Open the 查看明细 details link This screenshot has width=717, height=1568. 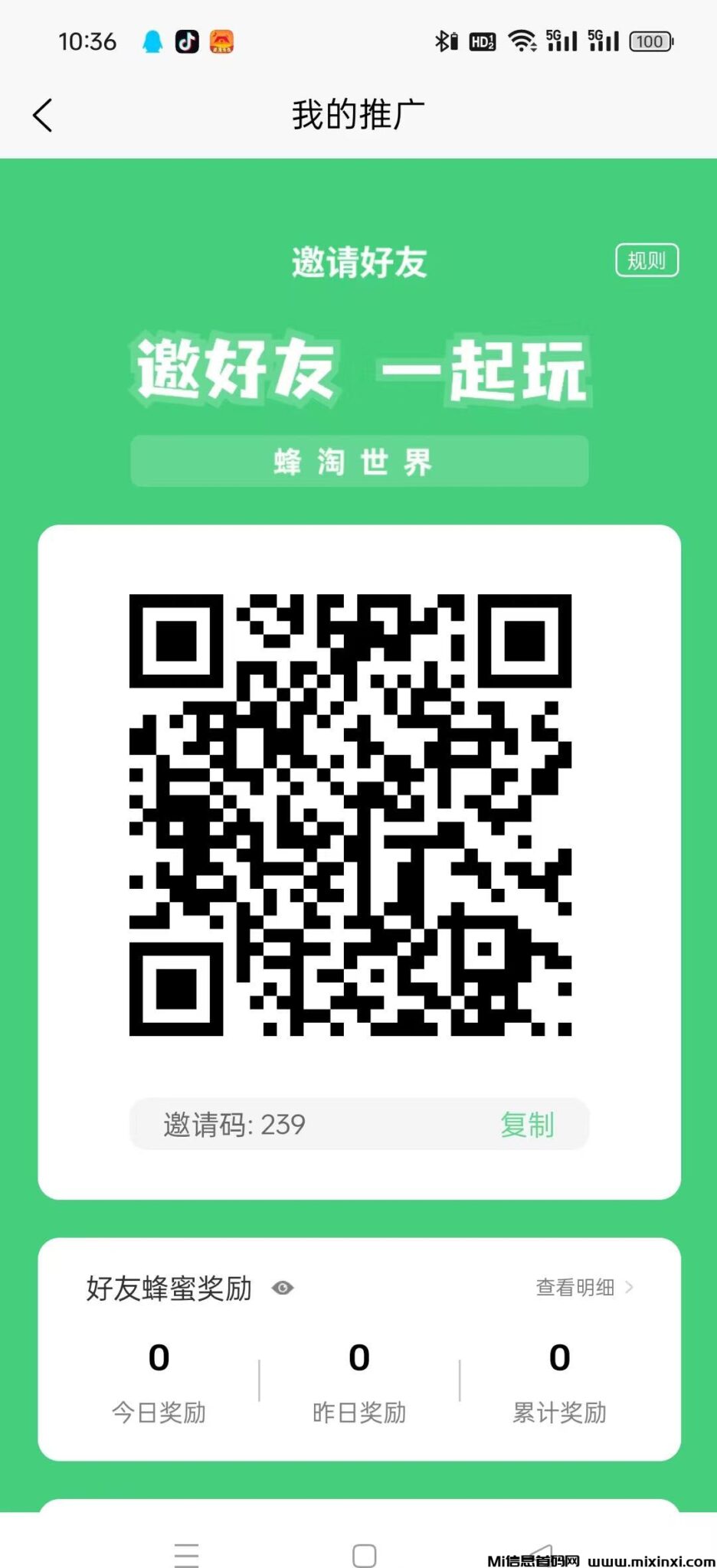coord(575,1288)
